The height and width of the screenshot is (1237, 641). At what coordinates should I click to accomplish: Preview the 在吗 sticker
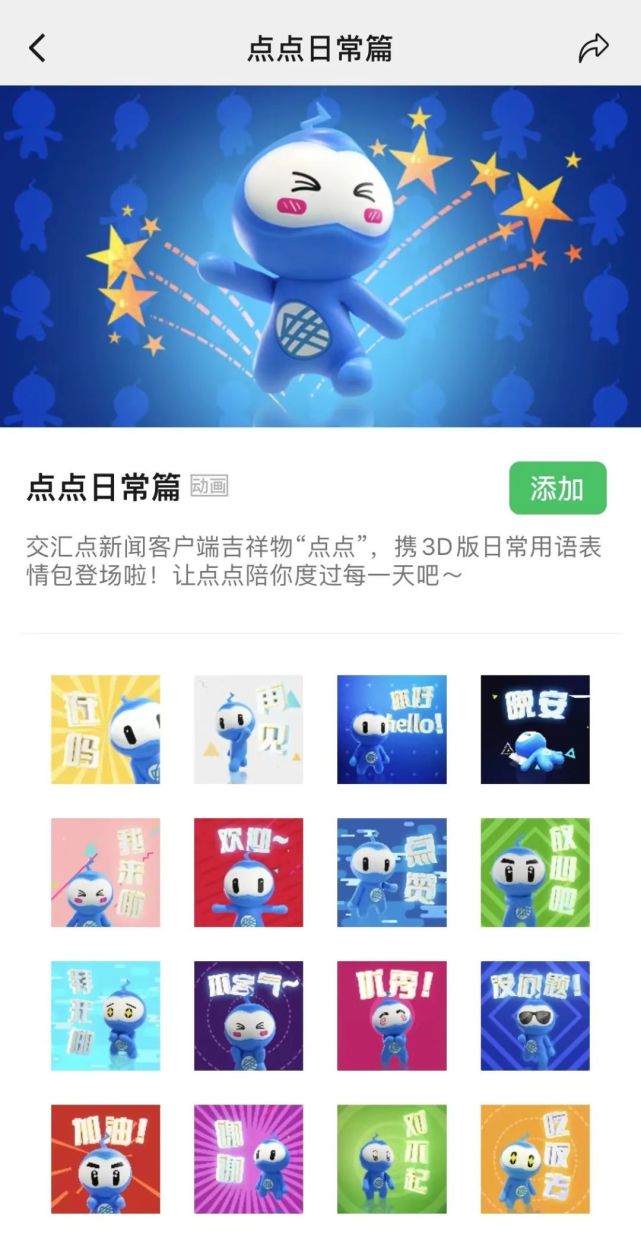105,730
